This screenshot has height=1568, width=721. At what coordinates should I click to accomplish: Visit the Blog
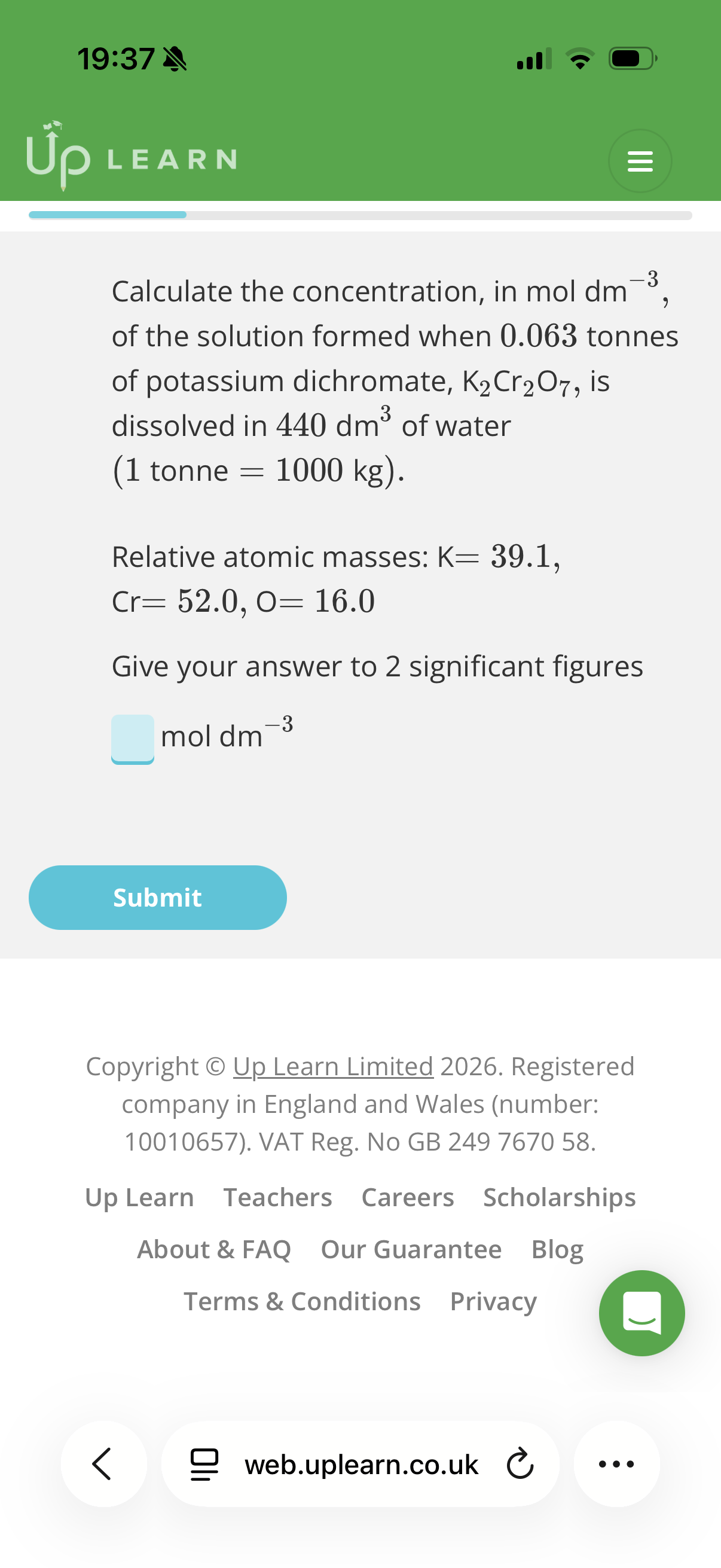tap(557, 1249)
